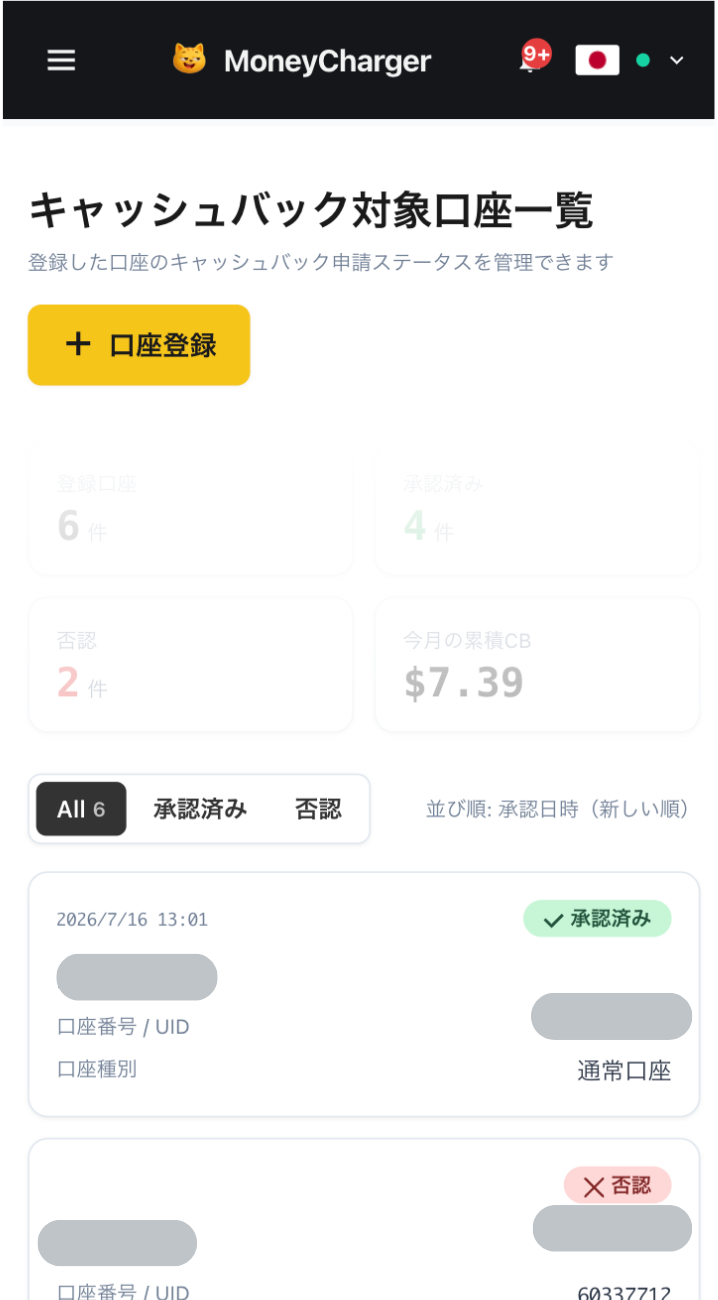This screenshot has width=718, height=1300.
Task: Change the 並び順 sort order
Action: [557, 809]
